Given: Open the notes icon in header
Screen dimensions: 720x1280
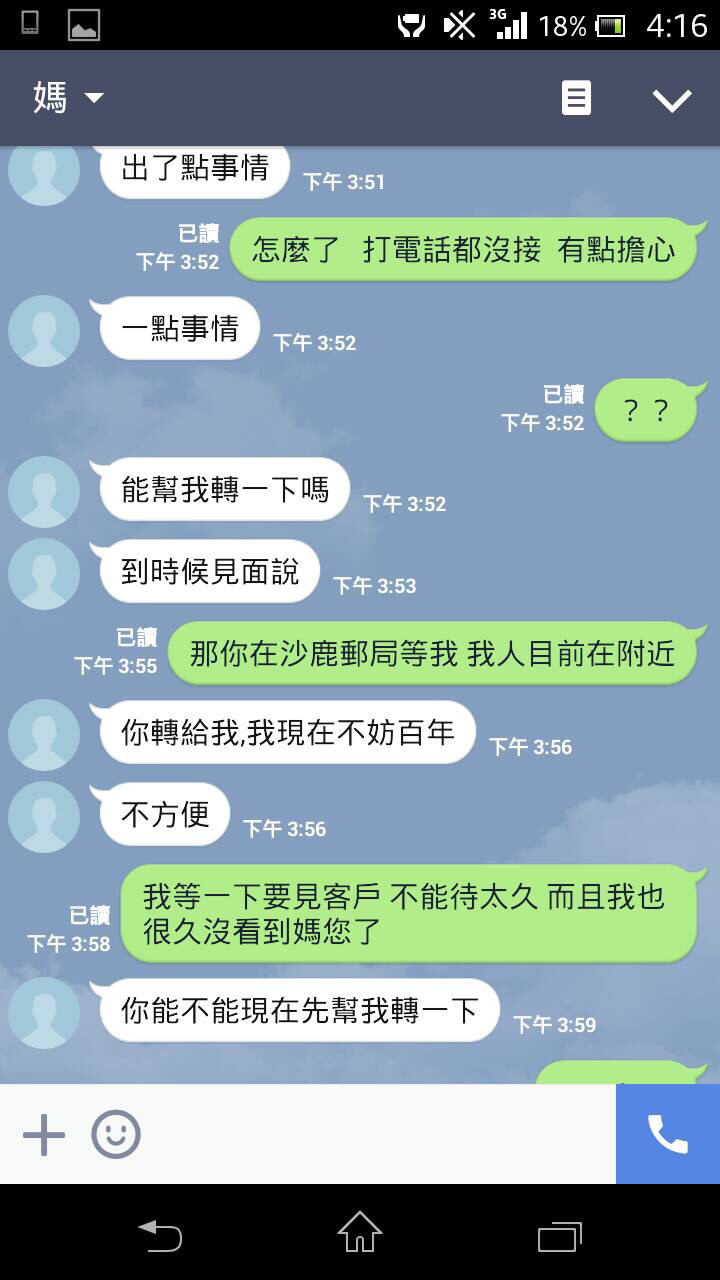Looking at the screenshot, I should click(x=576, y=98).
